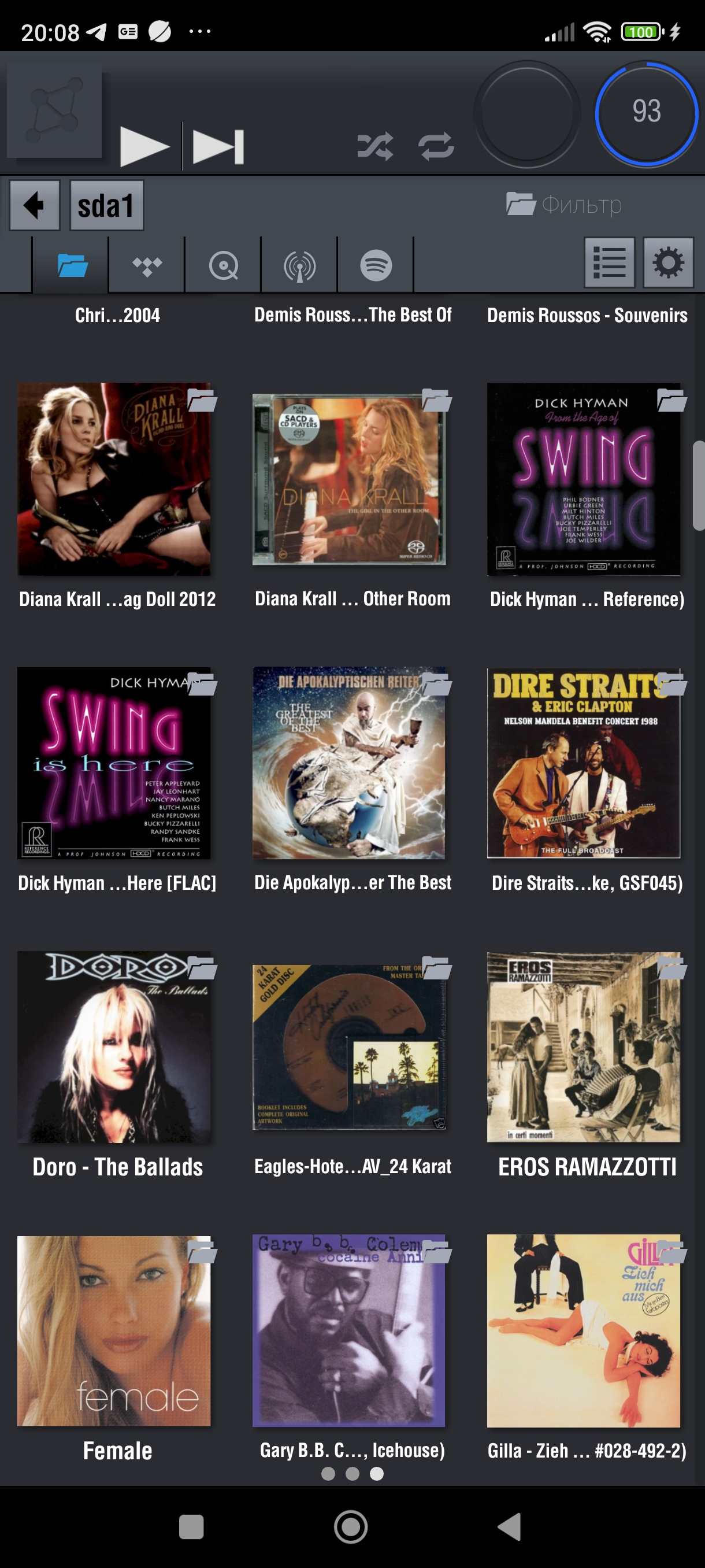Viewport: 705px width, 1568px height.
Task: Switch to the Tidal tab
Action: (x=147, y=265)
